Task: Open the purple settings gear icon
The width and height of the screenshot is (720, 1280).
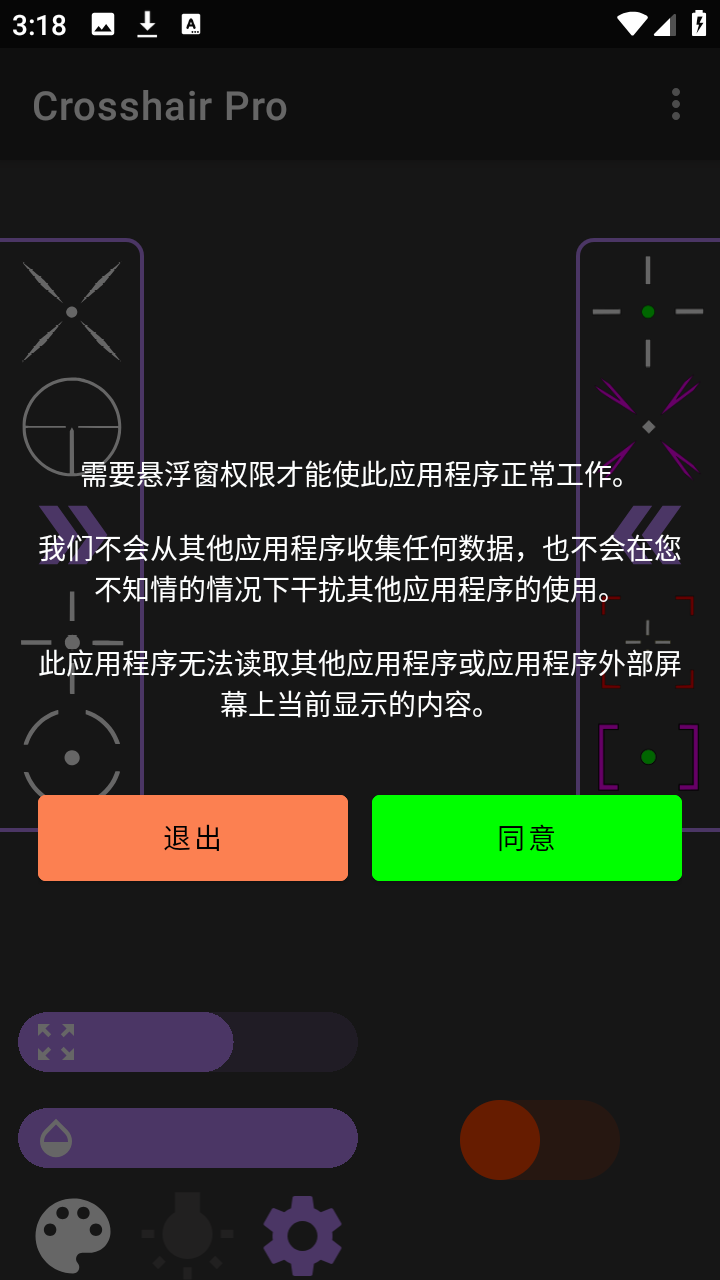Action: coord(301,1236)
